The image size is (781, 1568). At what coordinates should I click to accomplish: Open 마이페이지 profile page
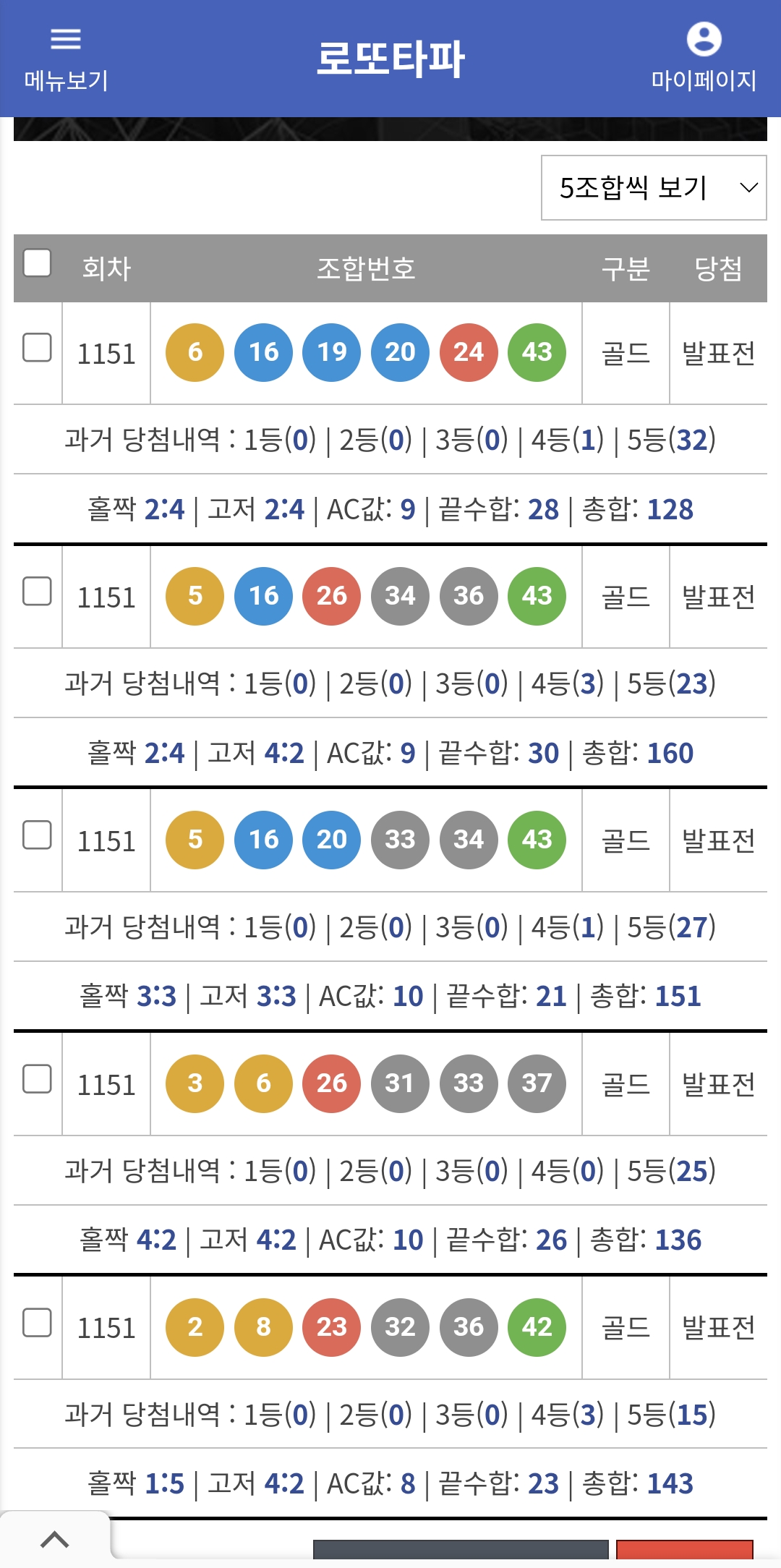point(704,58)
